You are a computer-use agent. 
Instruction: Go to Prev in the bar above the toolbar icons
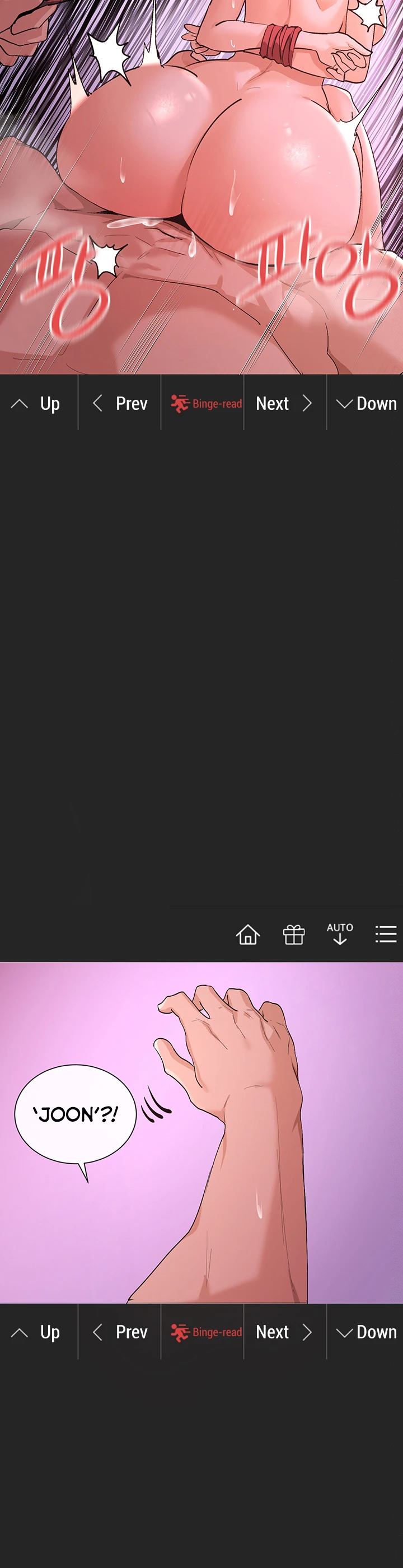120,403
